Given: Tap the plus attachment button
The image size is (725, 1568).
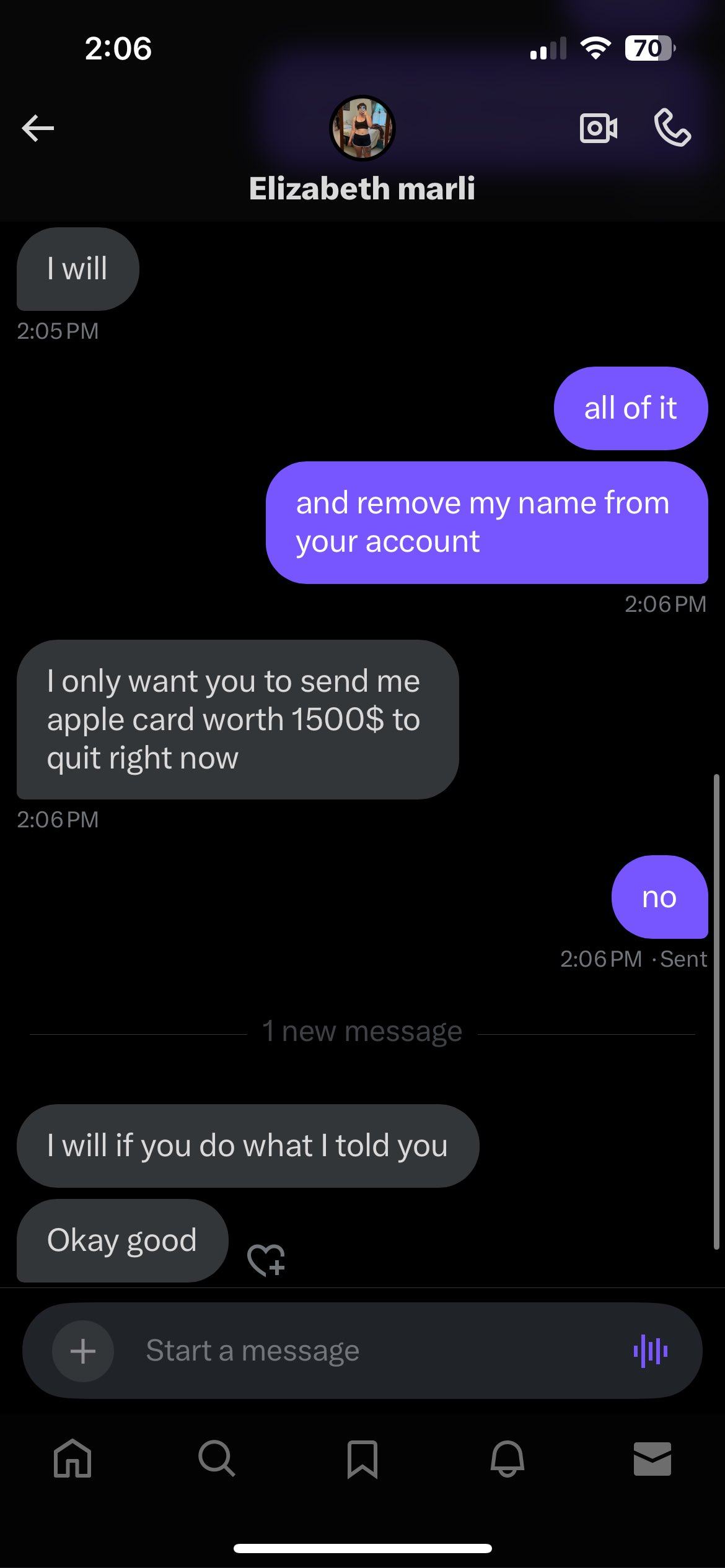Looking at the screenshot, I should pyautogui.click(x=83, y=1351).
